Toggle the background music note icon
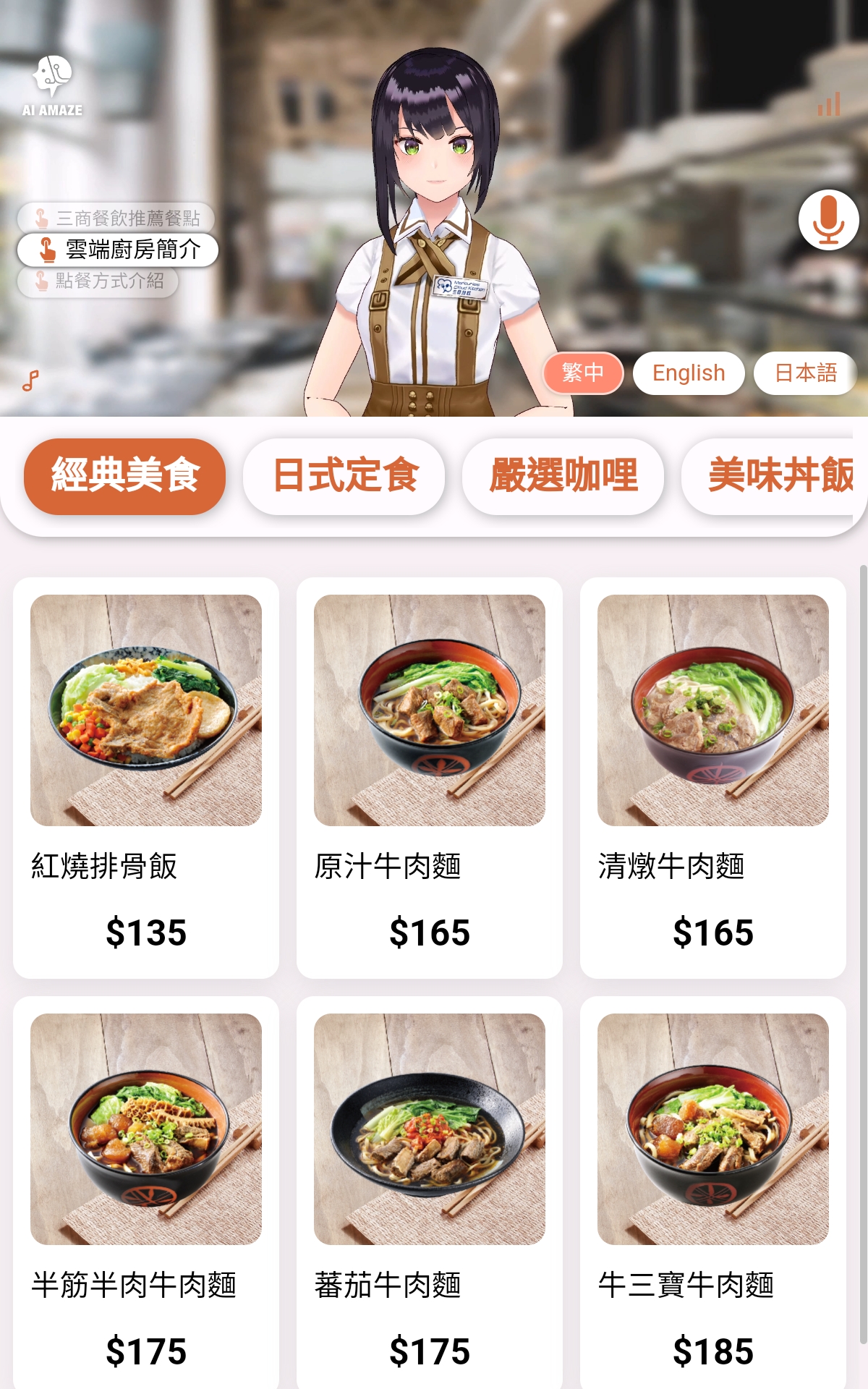 30,381
